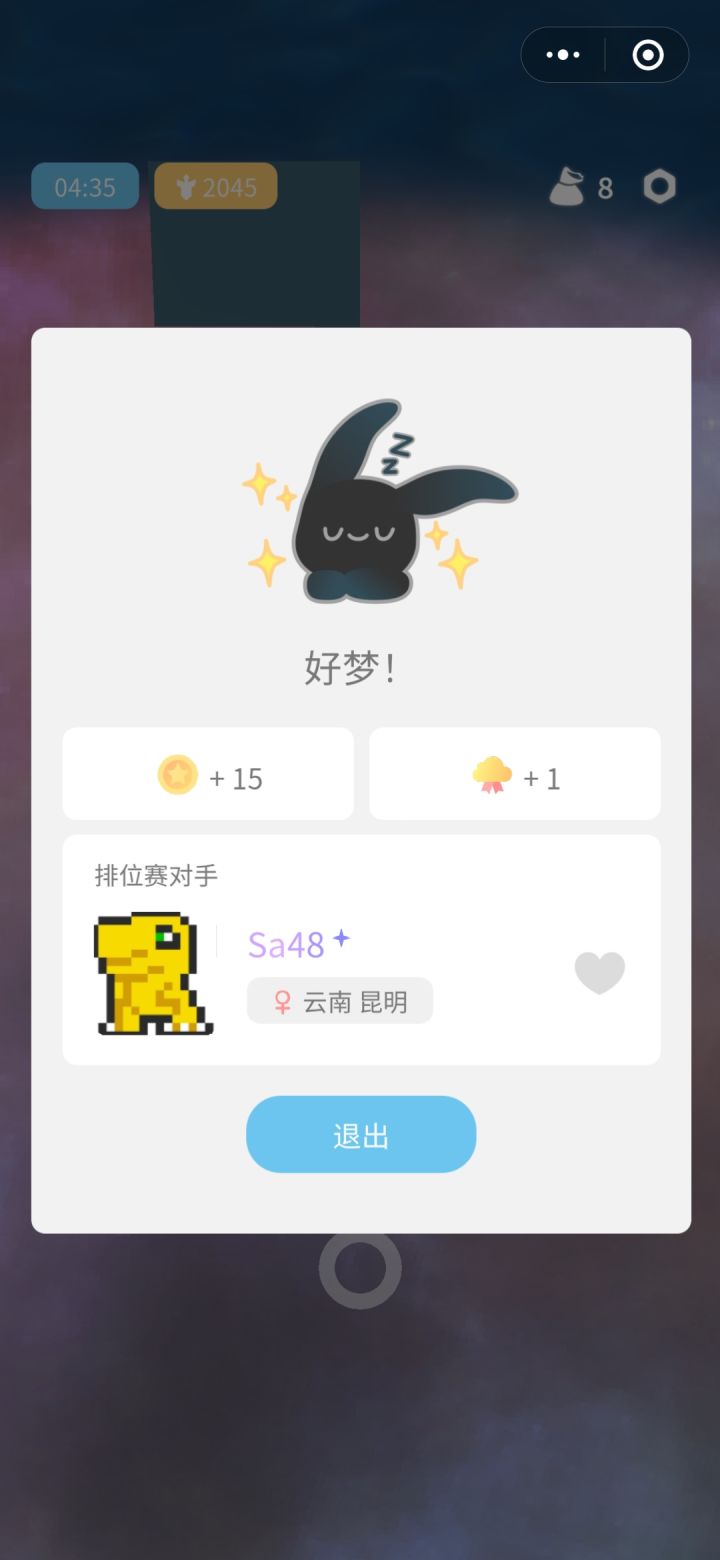Click the hexagonal nut icon top right
Screen dimensions: 720x1560
click(x=660, y=186)
